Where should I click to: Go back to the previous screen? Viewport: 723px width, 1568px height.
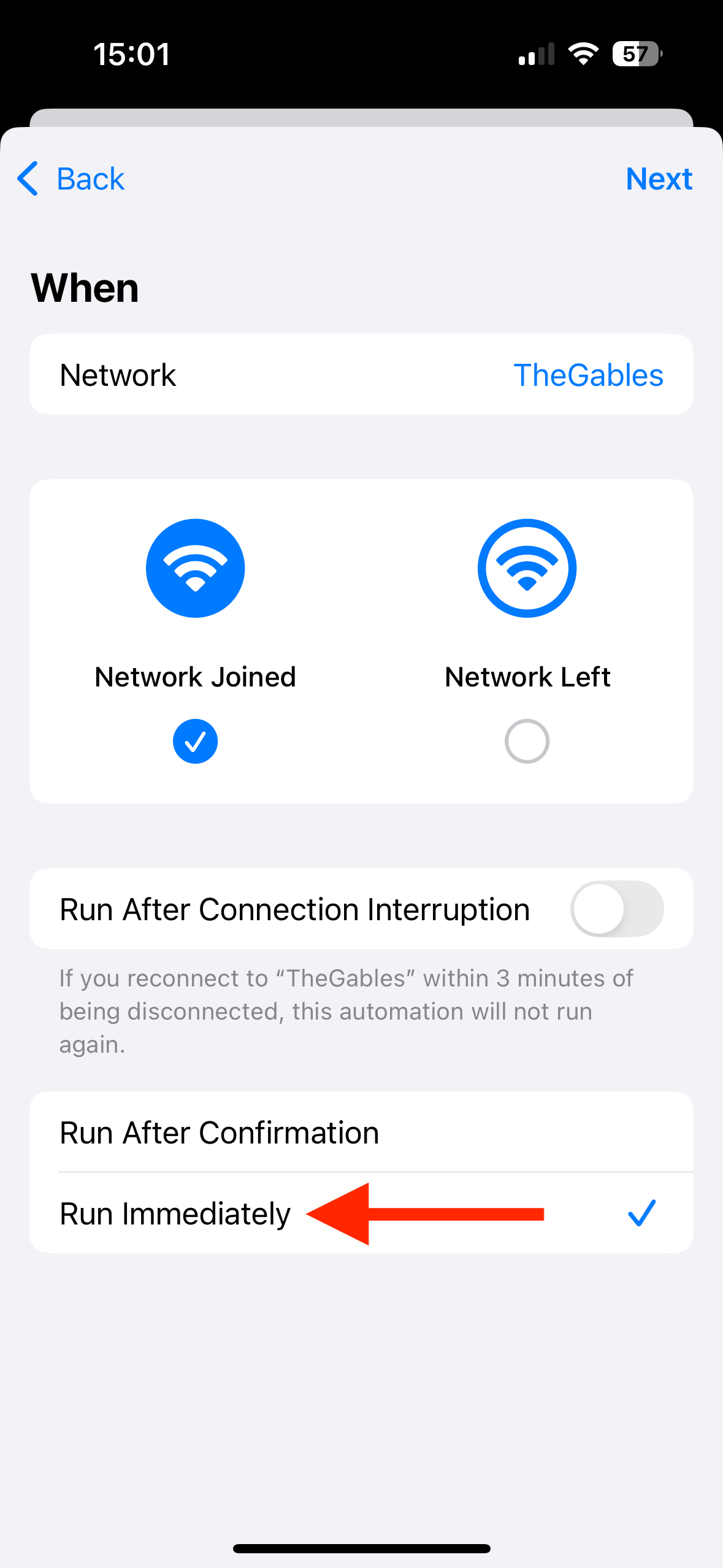pyautogui.click(x=71, y=179)
